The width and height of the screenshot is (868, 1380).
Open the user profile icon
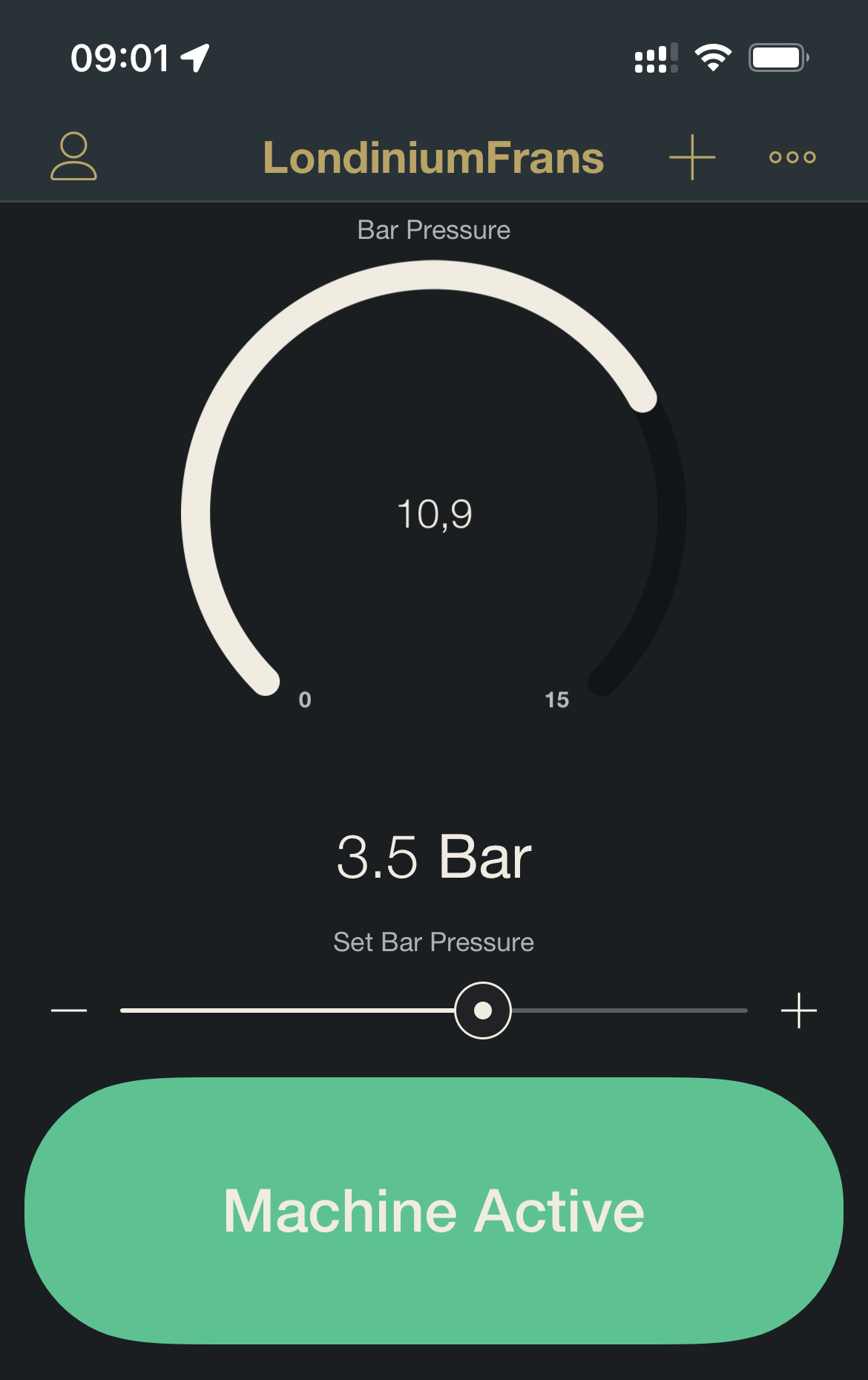tap(73, 157)
